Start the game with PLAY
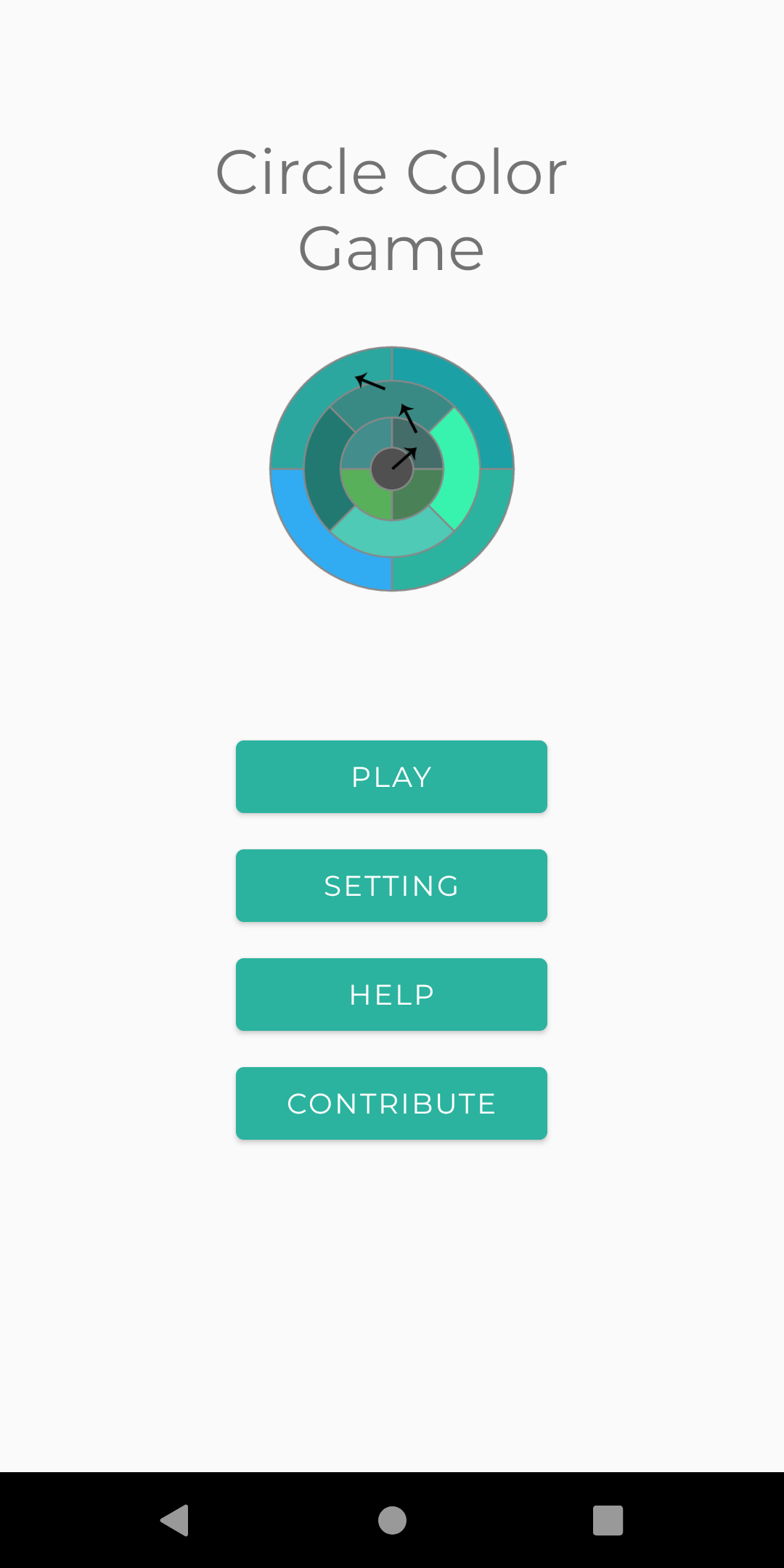Screen dimensions: 784x1568 [391, 777]
